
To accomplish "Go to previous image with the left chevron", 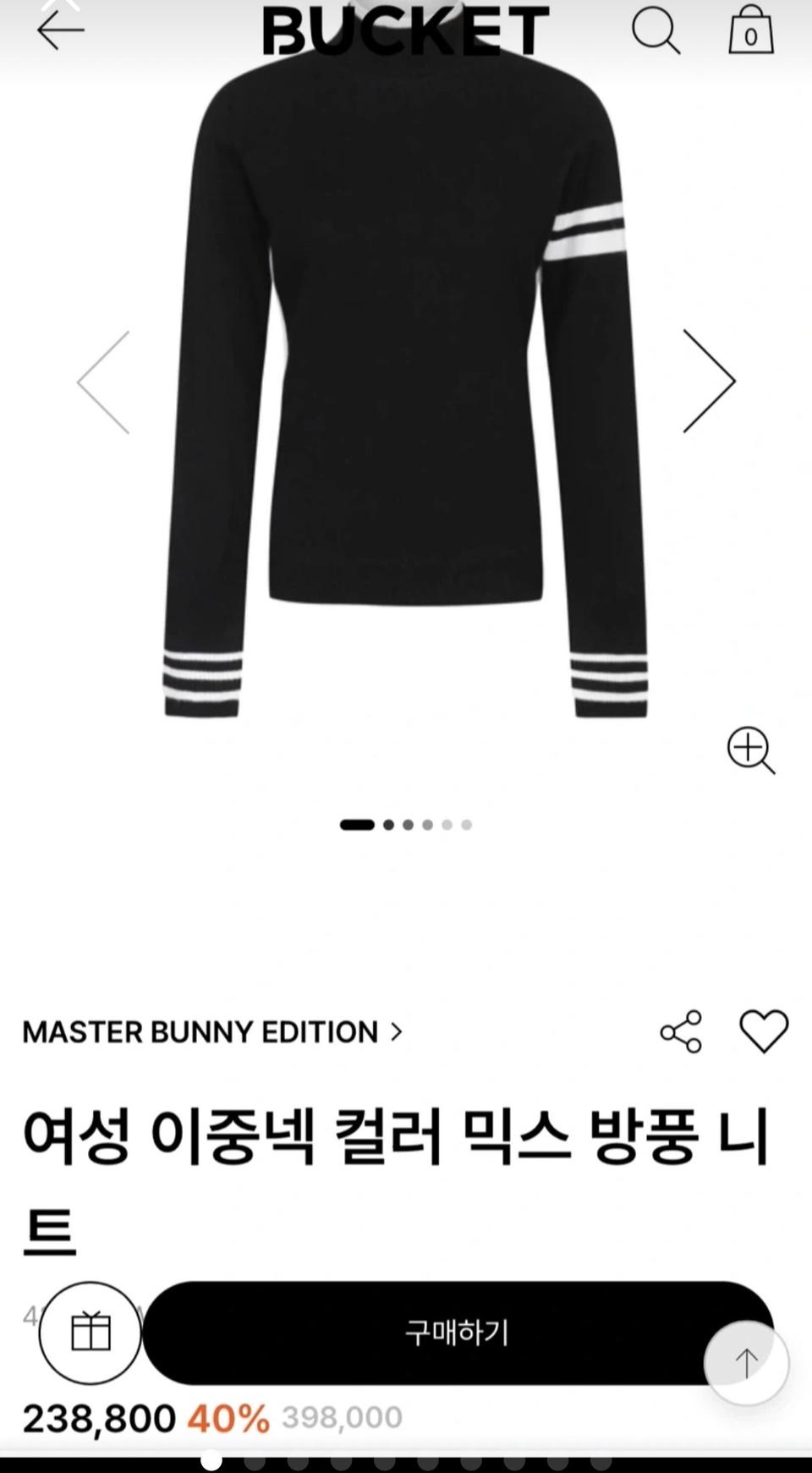I will [101, 382].
